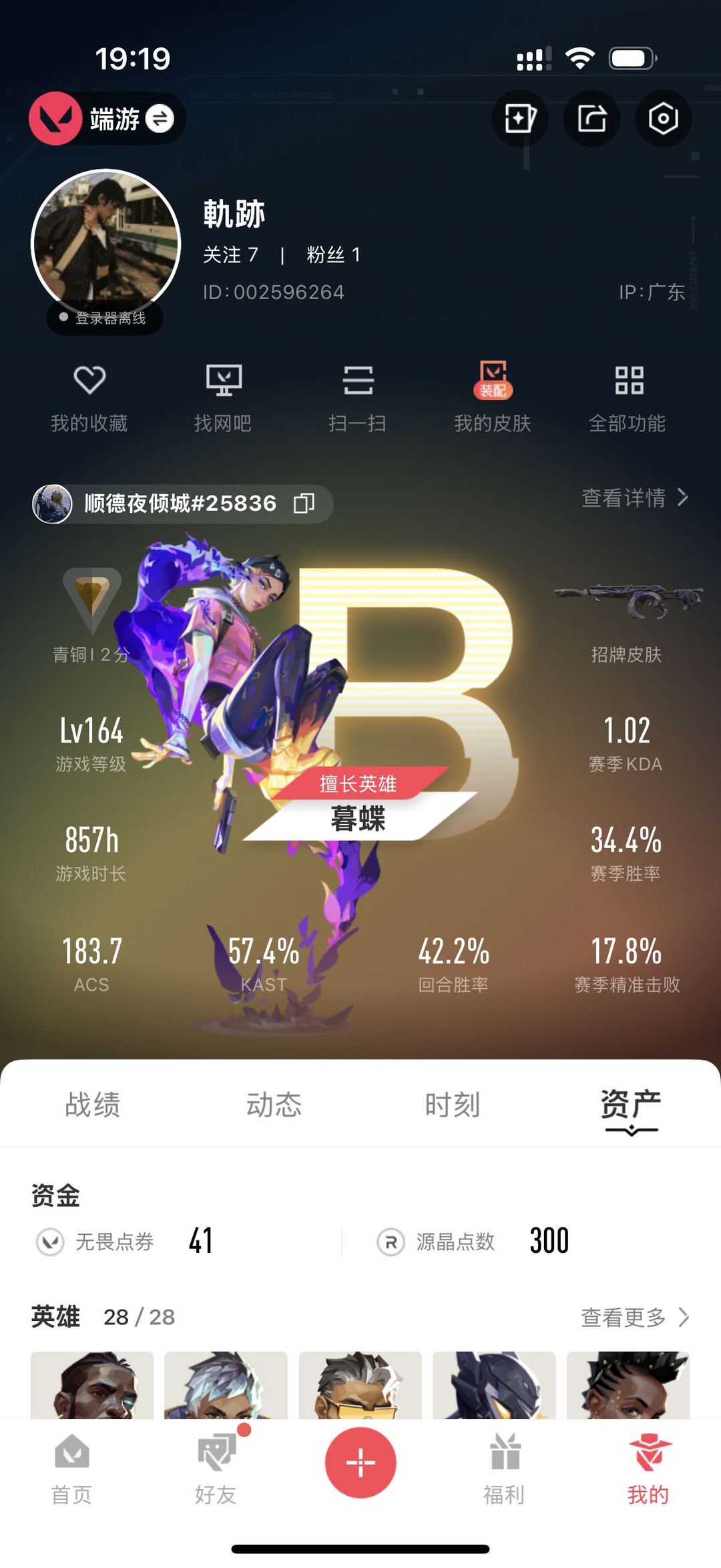
Task: Switch to the 战绩 tab
Action: 92,1105
